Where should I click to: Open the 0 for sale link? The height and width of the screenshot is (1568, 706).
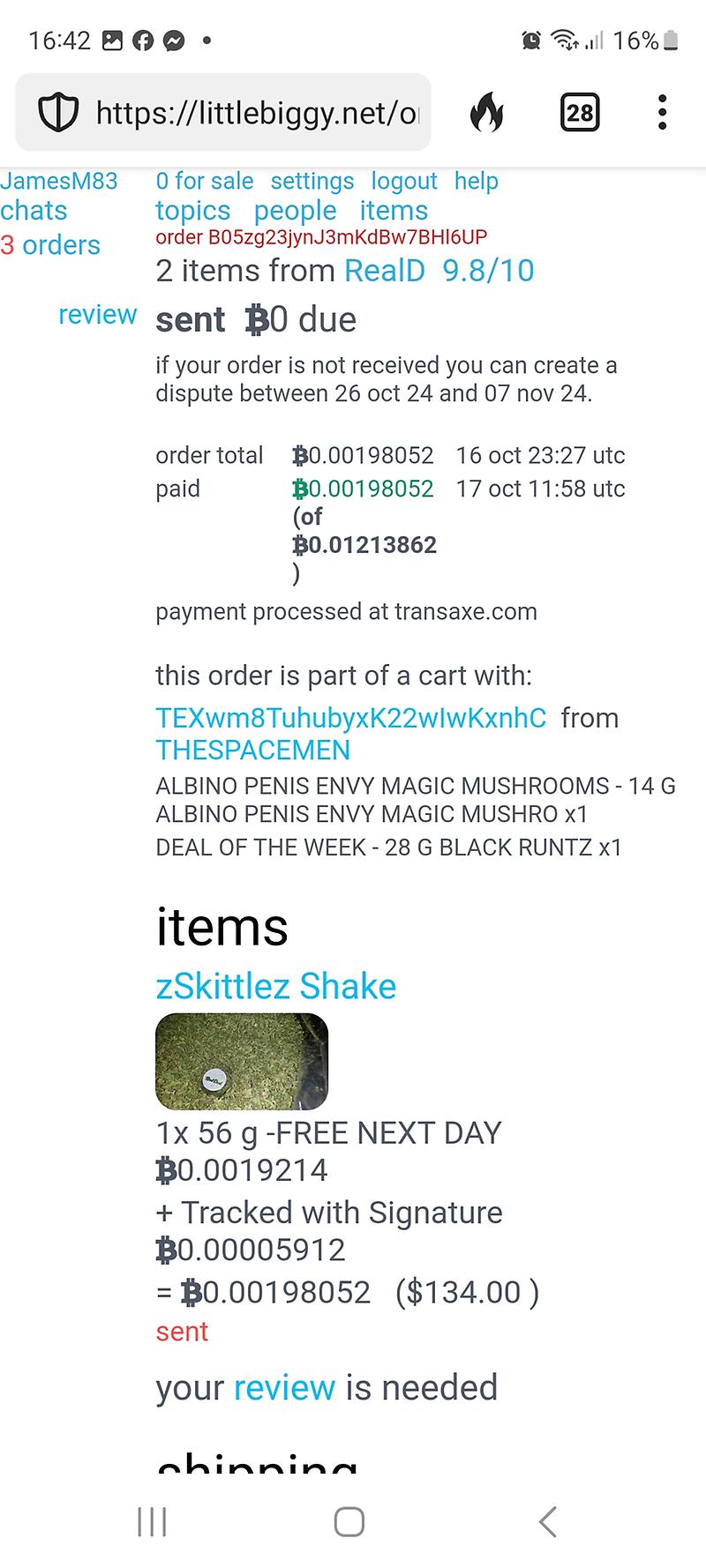click(204, 181)
